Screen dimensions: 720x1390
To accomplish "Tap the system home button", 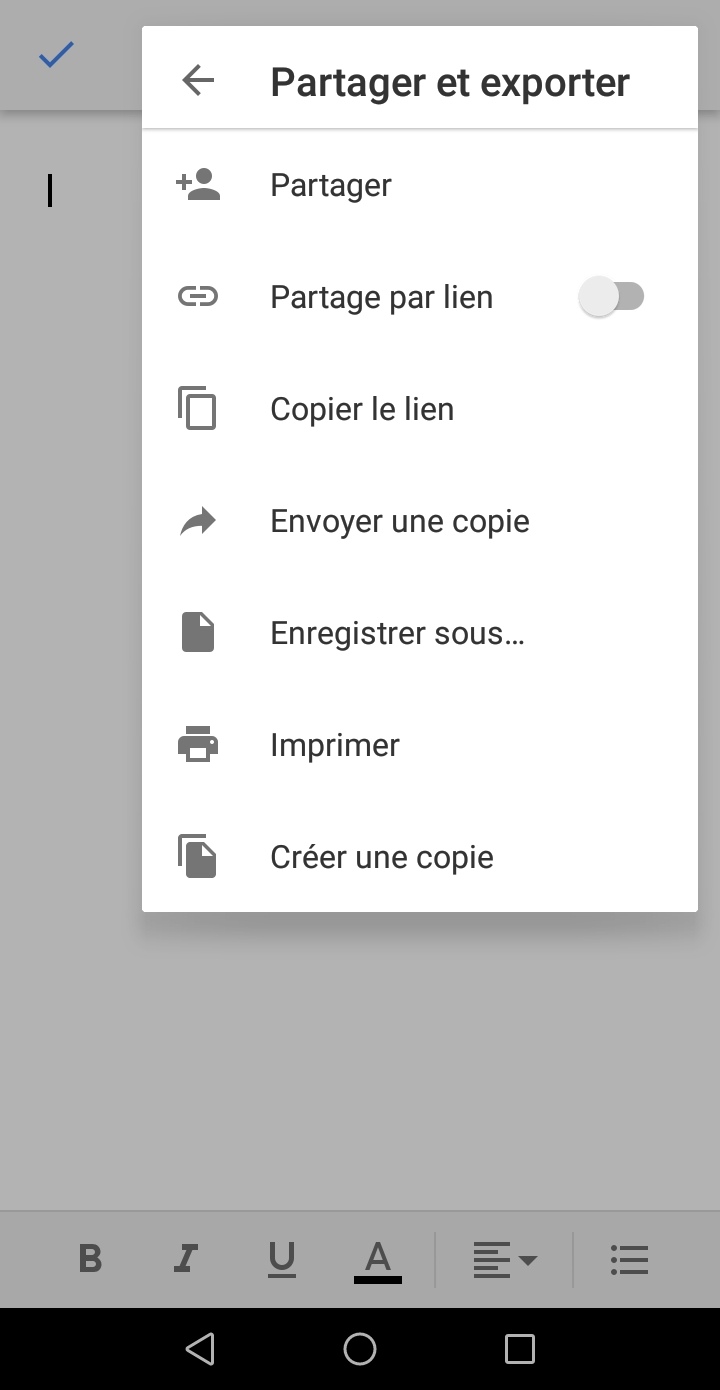I will (360, 1349).
